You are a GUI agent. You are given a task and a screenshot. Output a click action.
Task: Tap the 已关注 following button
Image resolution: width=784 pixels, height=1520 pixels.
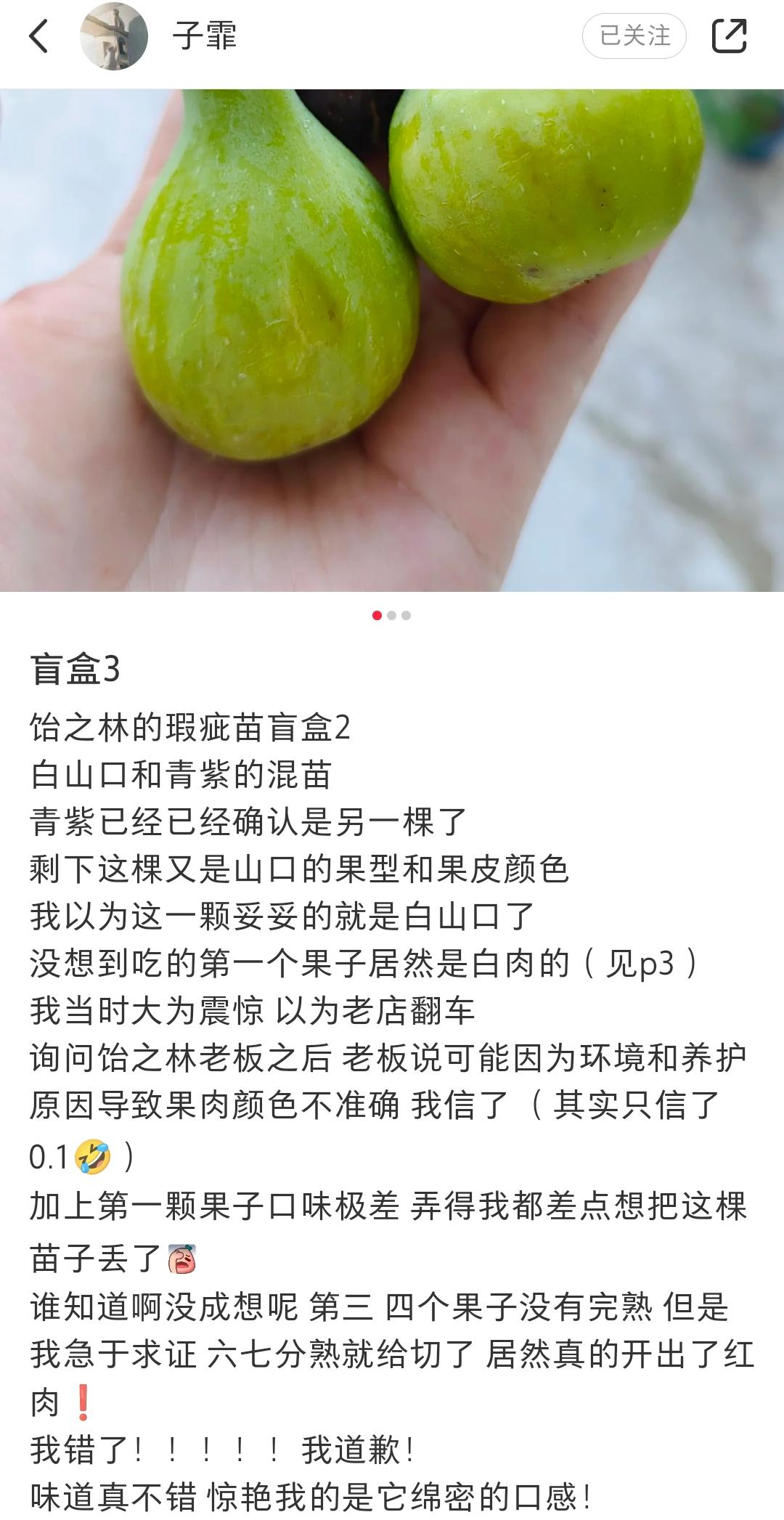634,36
